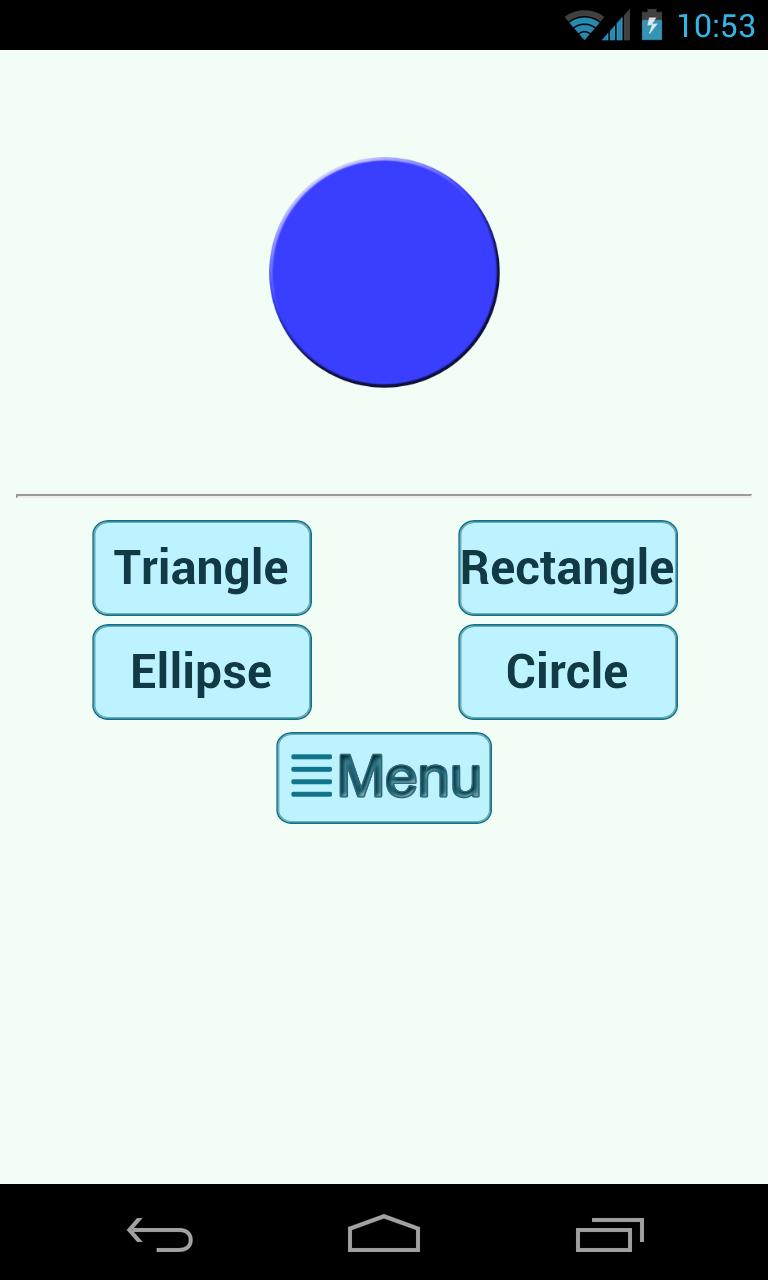Image resolution: width=768 pixels, height=1280 pixels.
Task: Pick Ellipse as the shape
Action: point(202,672)
